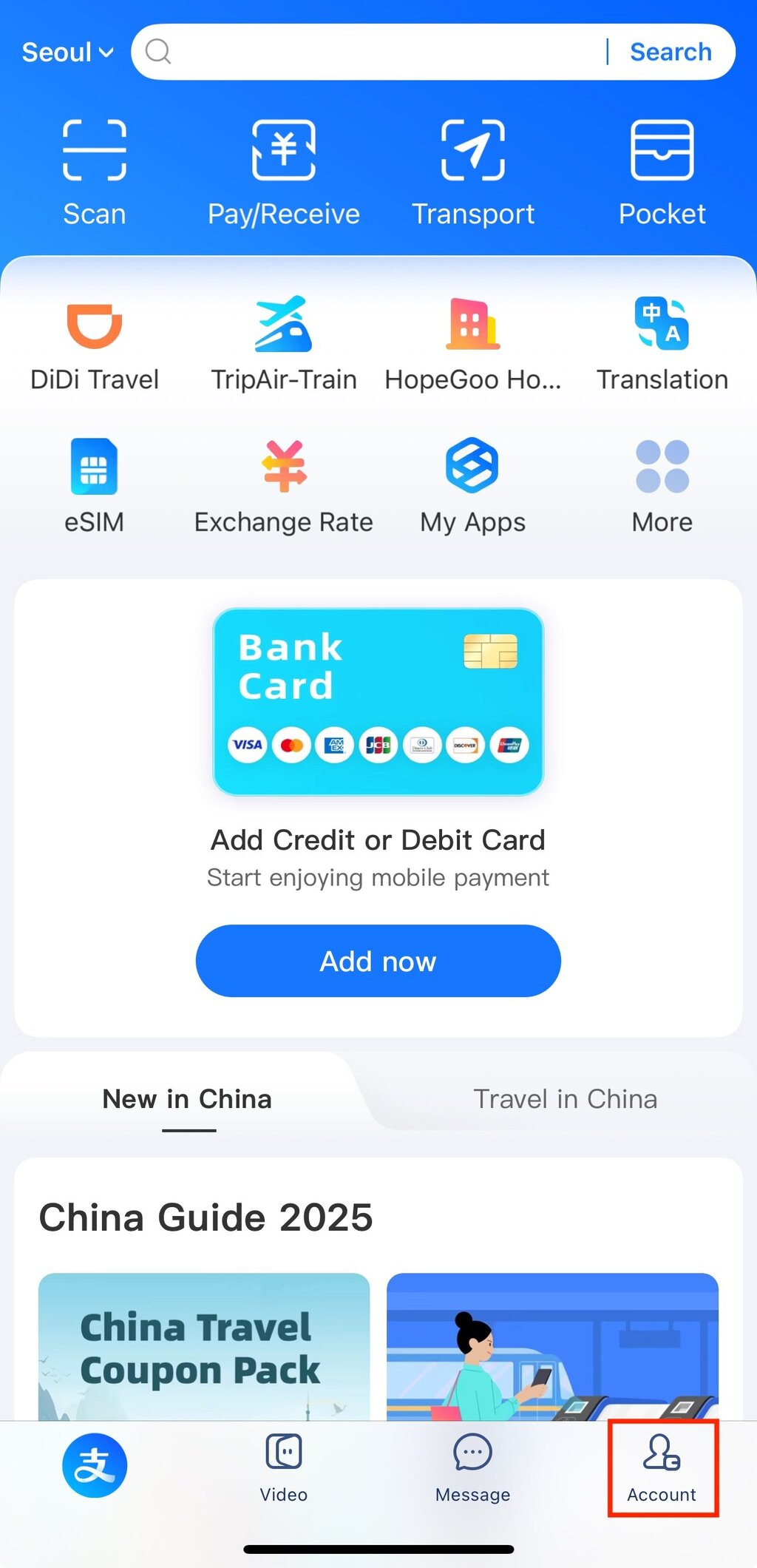The width and height of the screenshot is (757, 1568).
Task: Launch DiDi Travel mini app
Action: [95, 345]
